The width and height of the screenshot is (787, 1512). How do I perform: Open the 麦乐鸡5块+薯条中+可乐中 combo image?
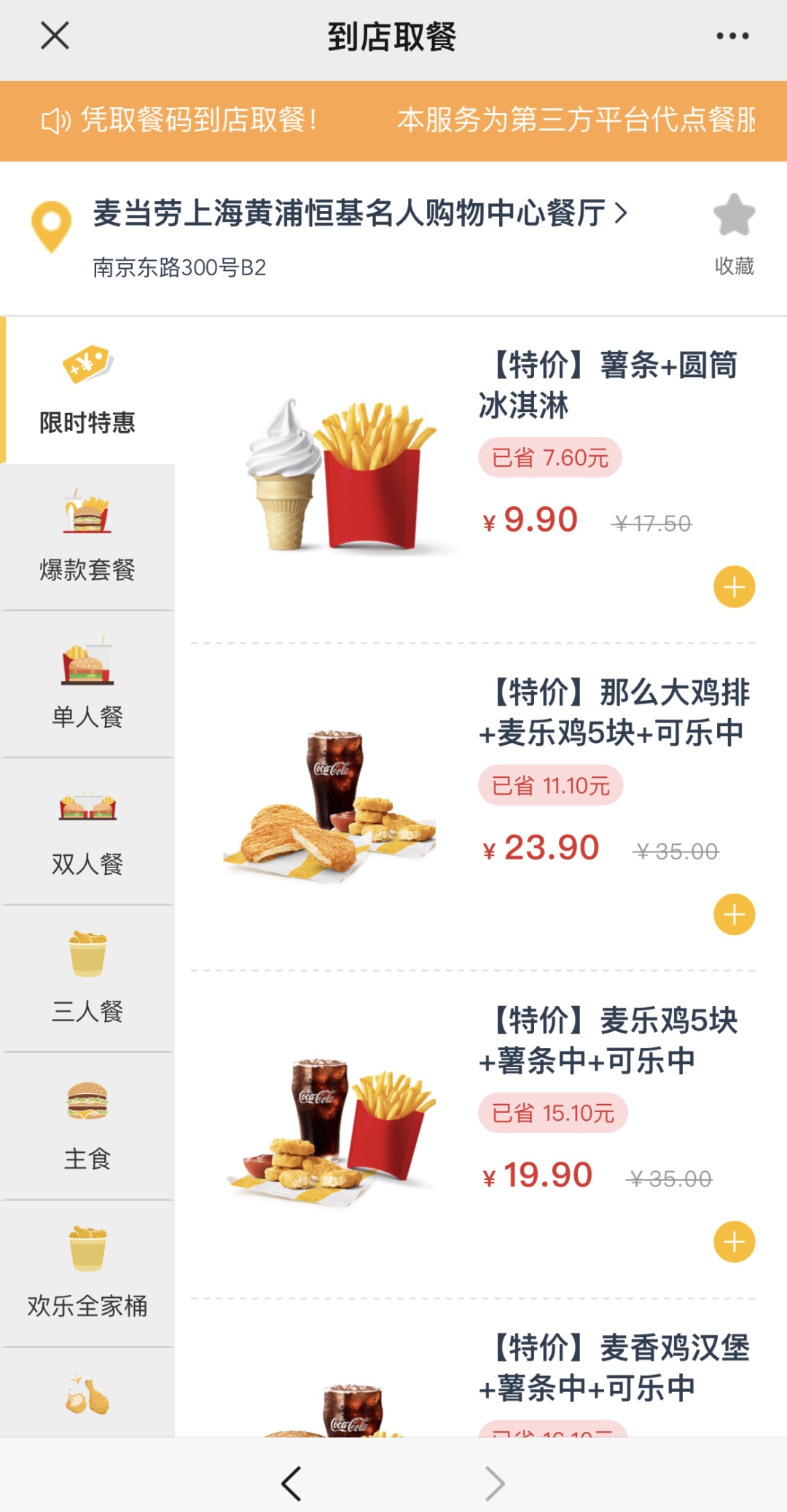[x=332, y=1131]
